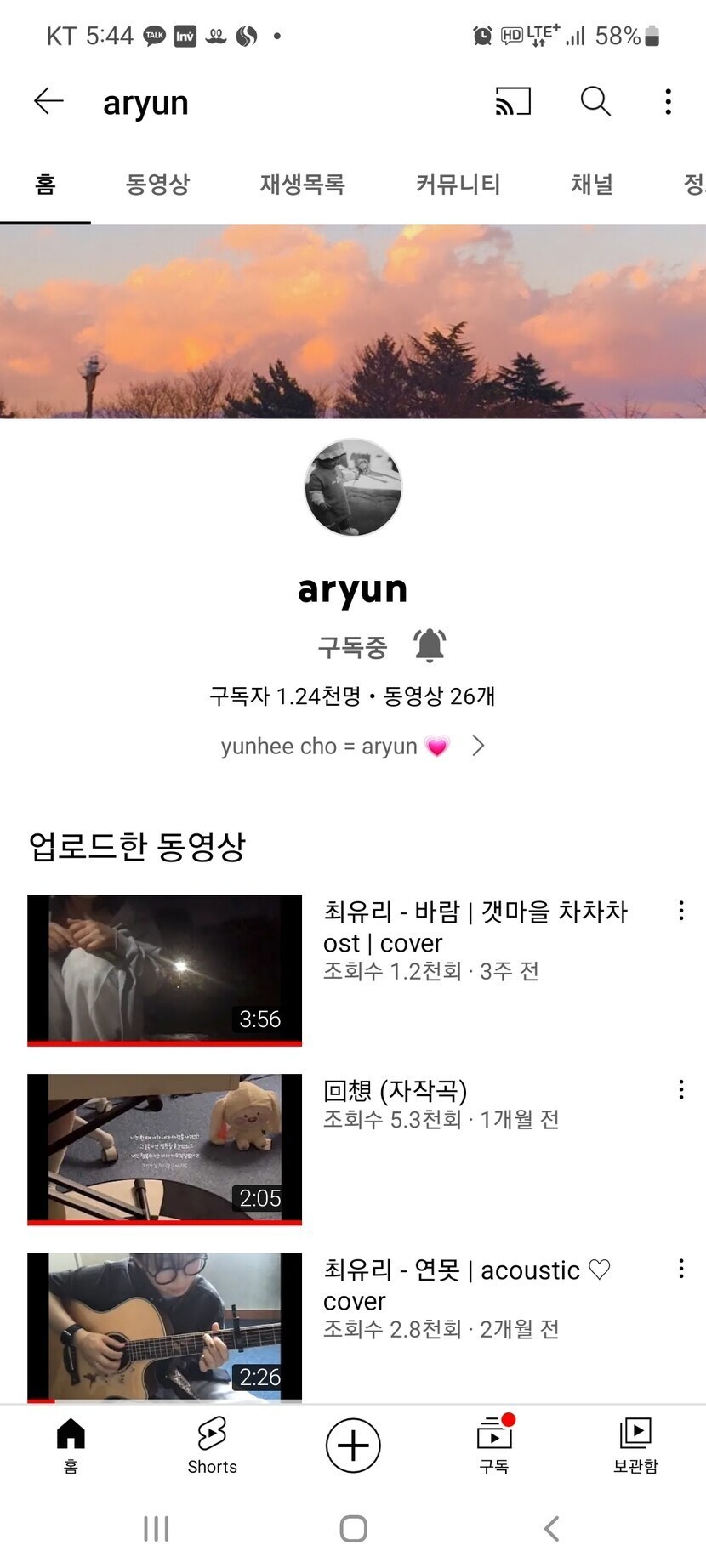The width and height of the screenshot is (706, 1568).
Task: Tap the 구독중 subscription button
Action: (x=352, y=648)
